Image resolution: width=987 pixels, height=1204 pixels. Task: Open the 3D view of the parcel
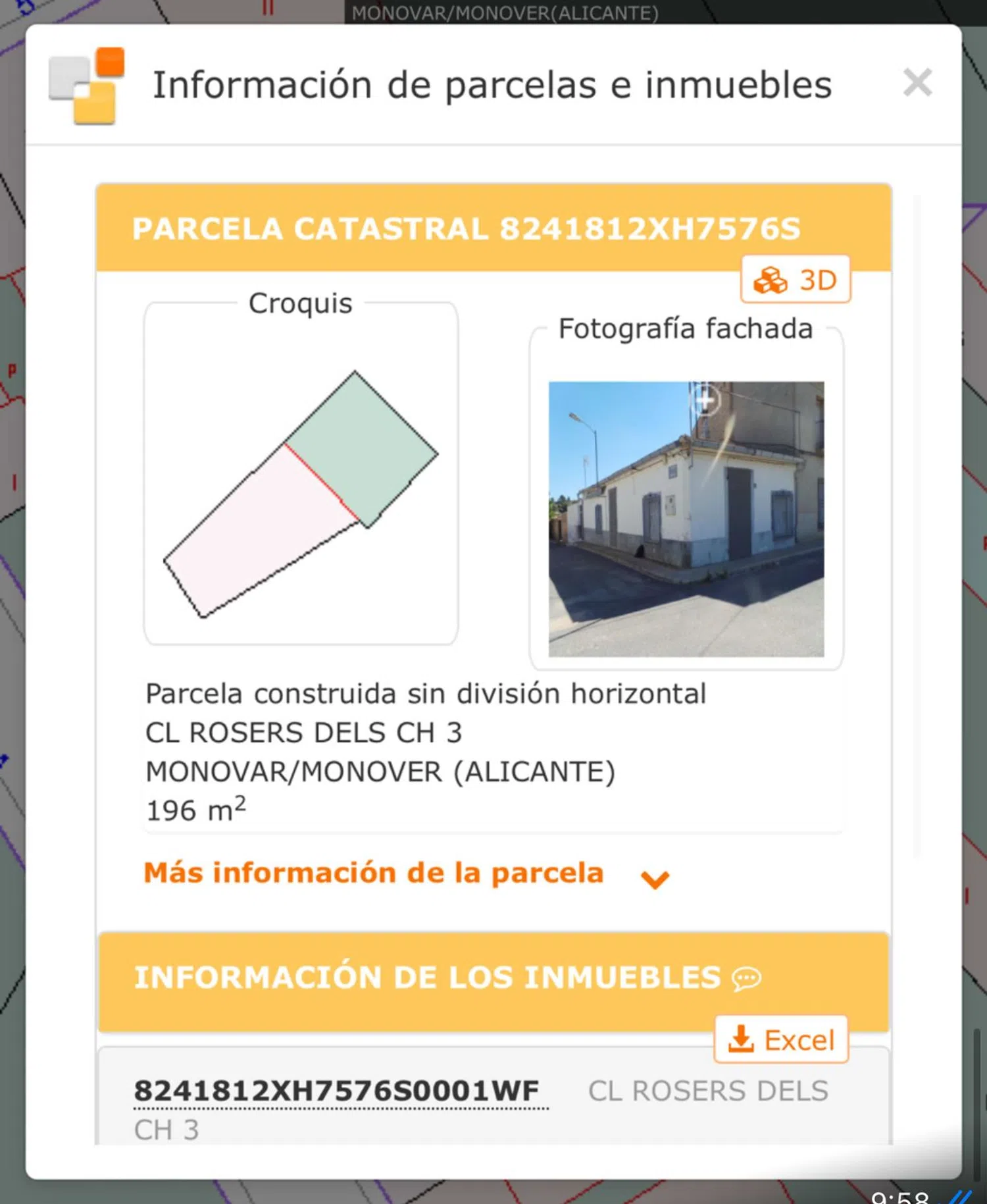[796, 280]
